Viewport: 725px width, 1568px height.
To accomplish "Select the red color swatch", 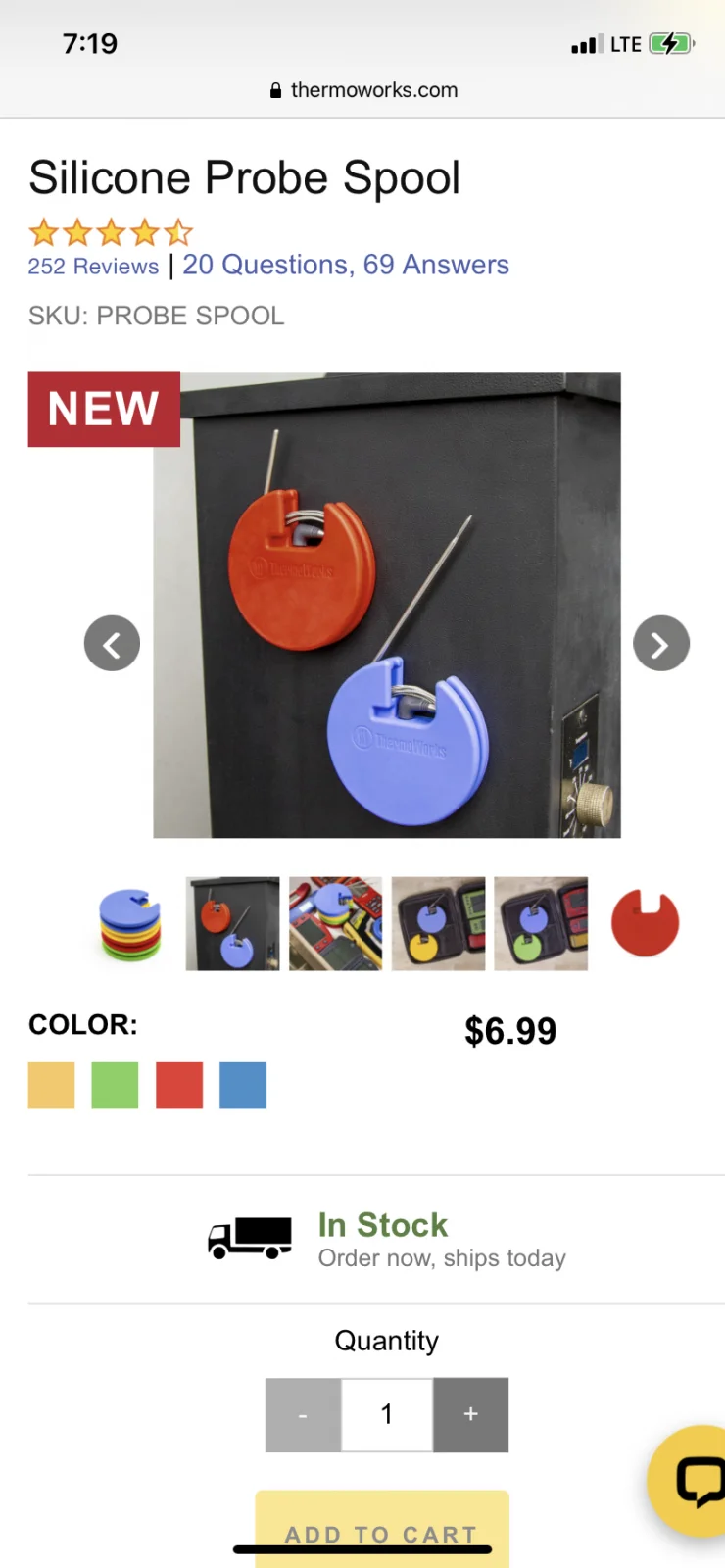I will click(x=179, y=1086).
